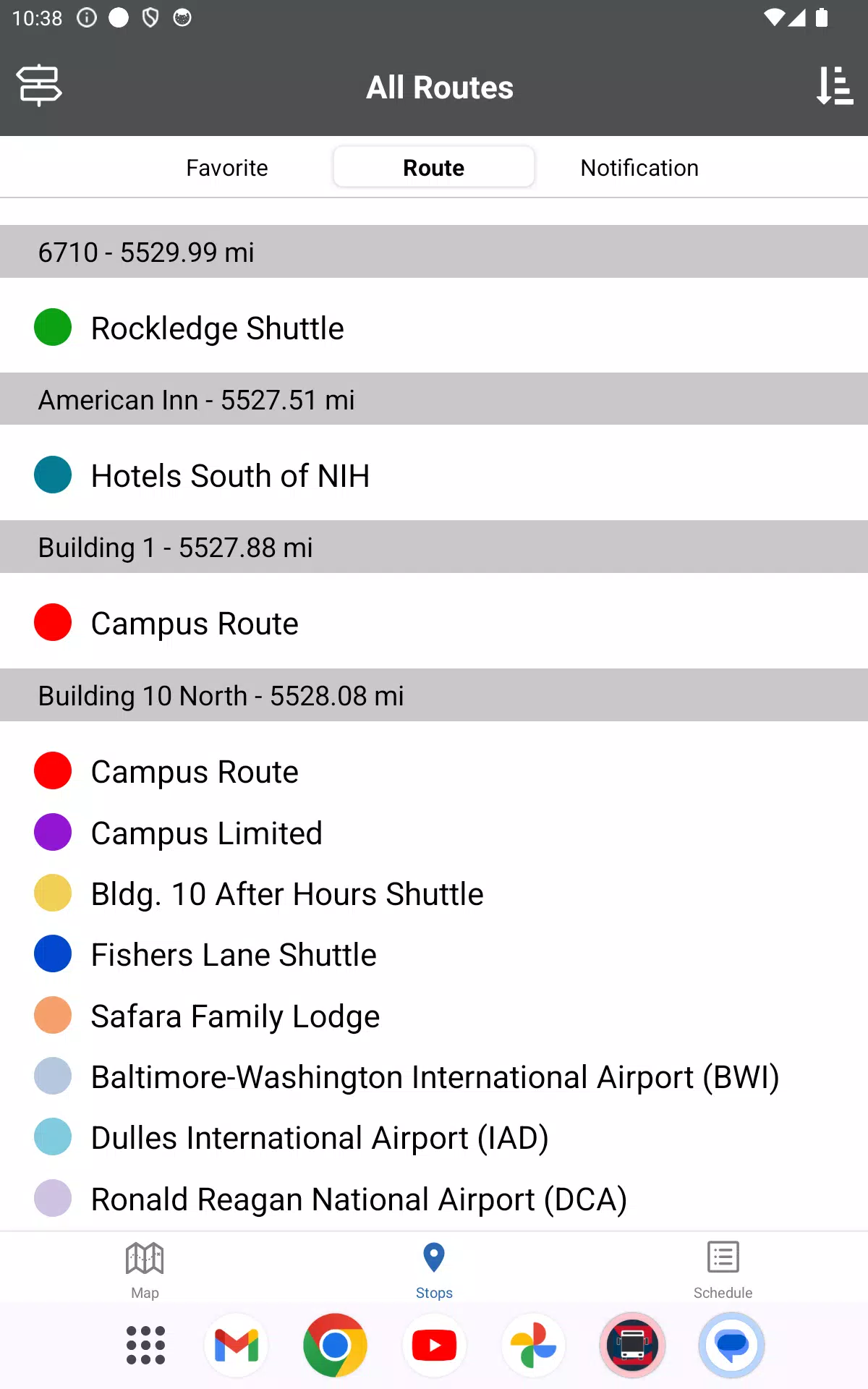Select Campus Limited route
This screenshot has width=868, height=1389.
pyautogui.click(x=434, y=833)
